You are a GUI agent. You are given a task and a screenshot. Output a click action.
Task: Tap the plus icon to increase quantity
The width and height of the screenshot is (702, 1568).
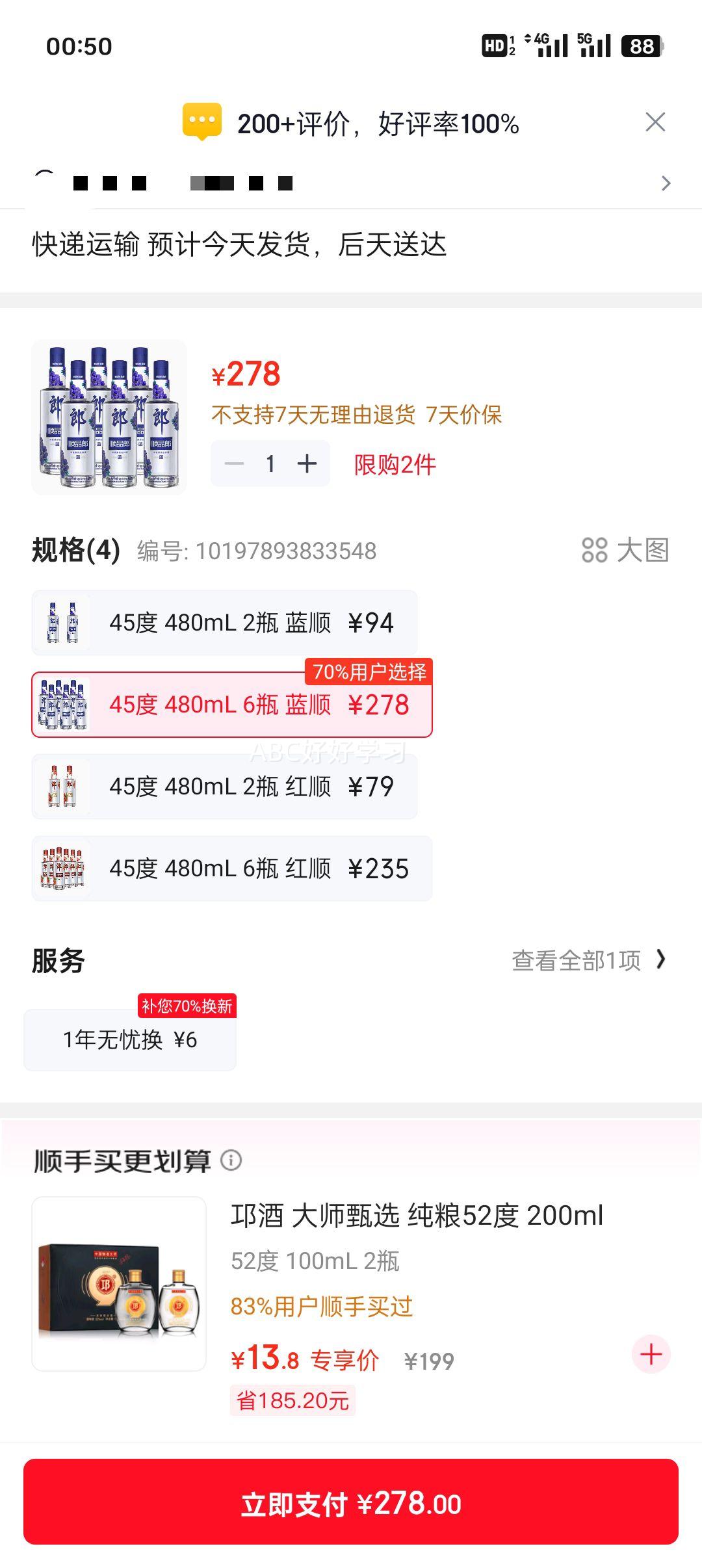click(305, 463)
